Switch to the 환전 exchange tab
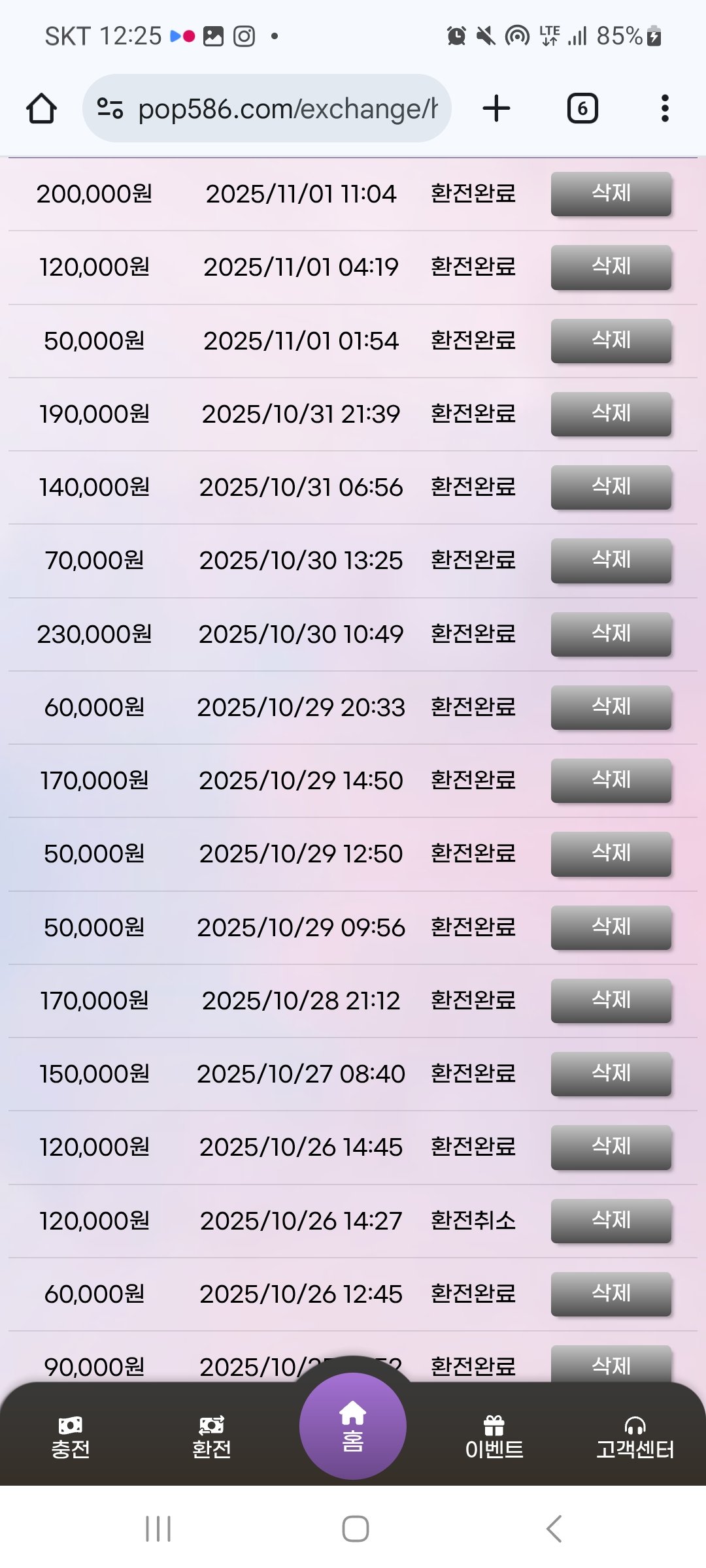This screenshot has height=1568, width=706. click(x=212, y=1437)
